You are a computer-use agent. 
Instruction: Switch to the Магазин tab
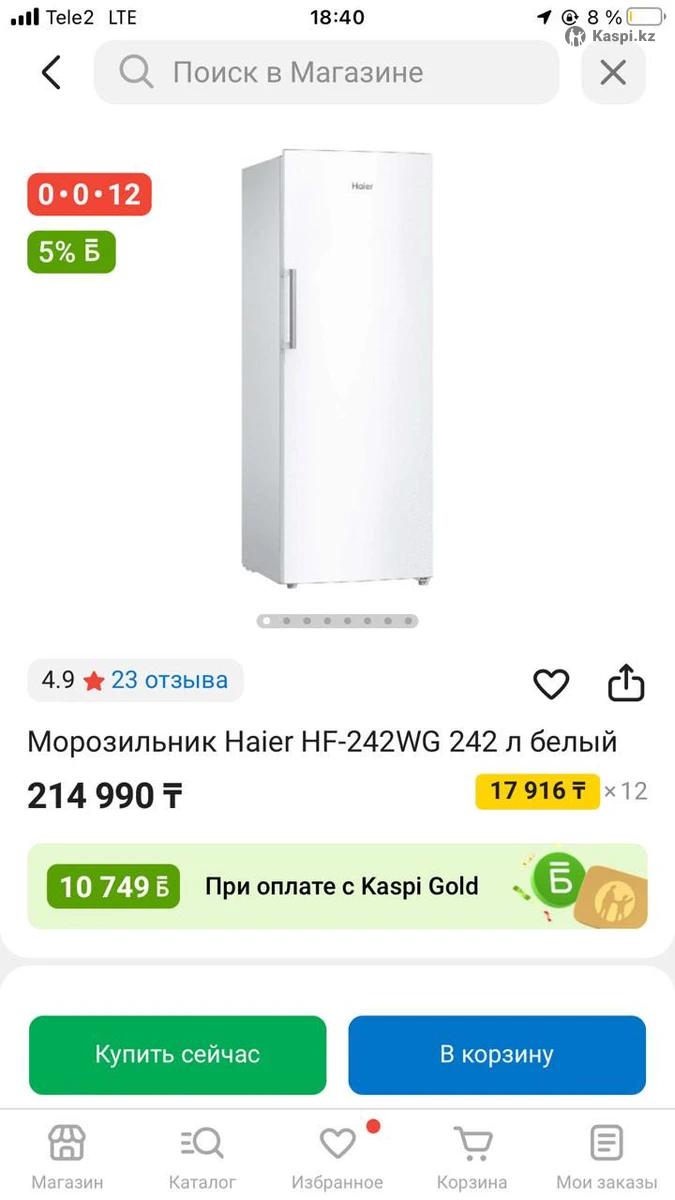(x=67, y=1156)
